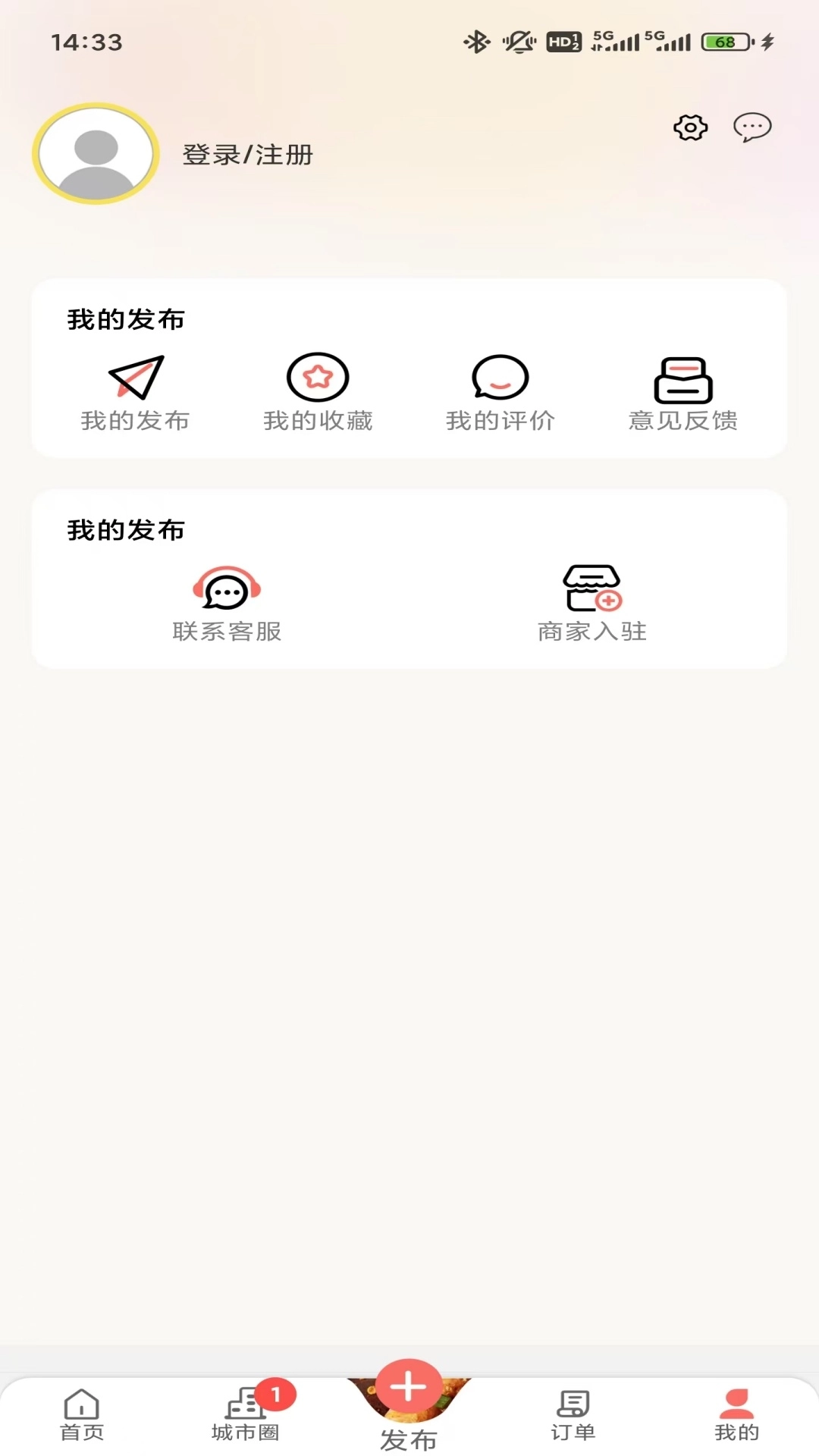This screenshot has height=1456, width=819.
Task: Tap the 登录/注册 link to sign in
Action: point(246,156)
